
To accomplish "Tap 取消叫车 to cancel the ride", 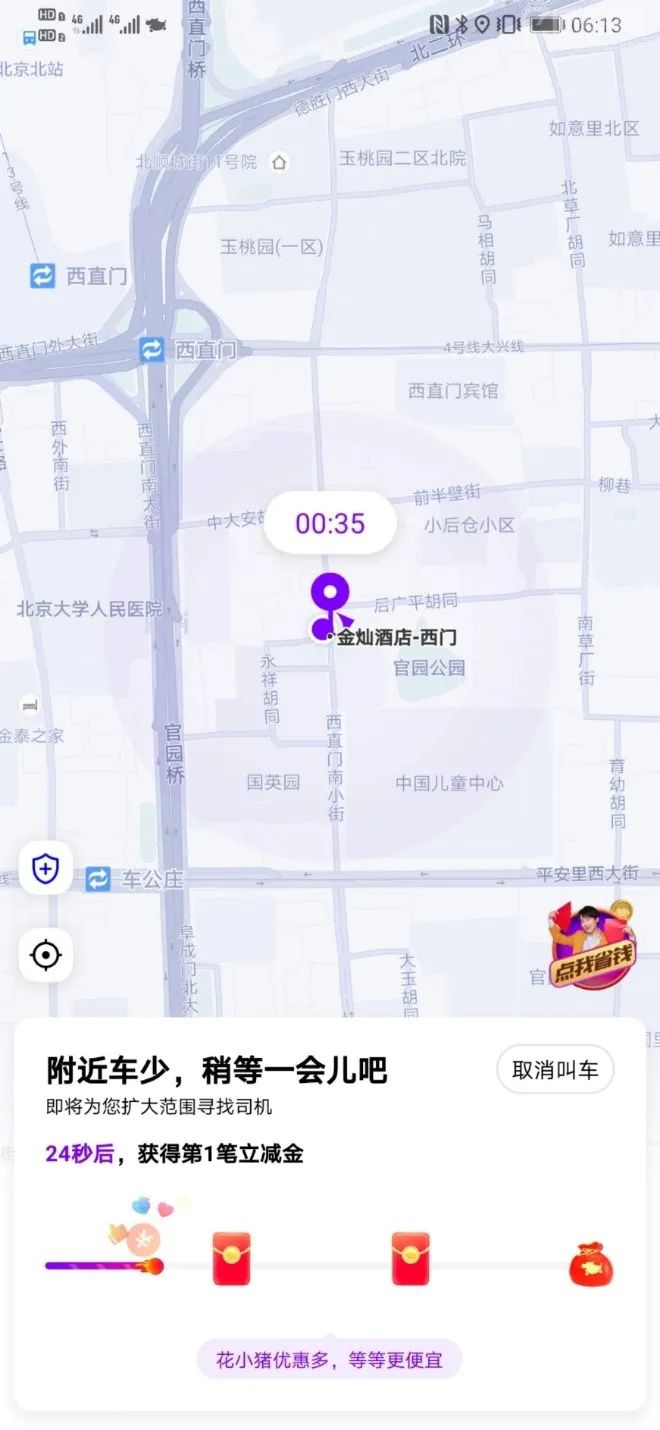I will tap(555, 1070).
